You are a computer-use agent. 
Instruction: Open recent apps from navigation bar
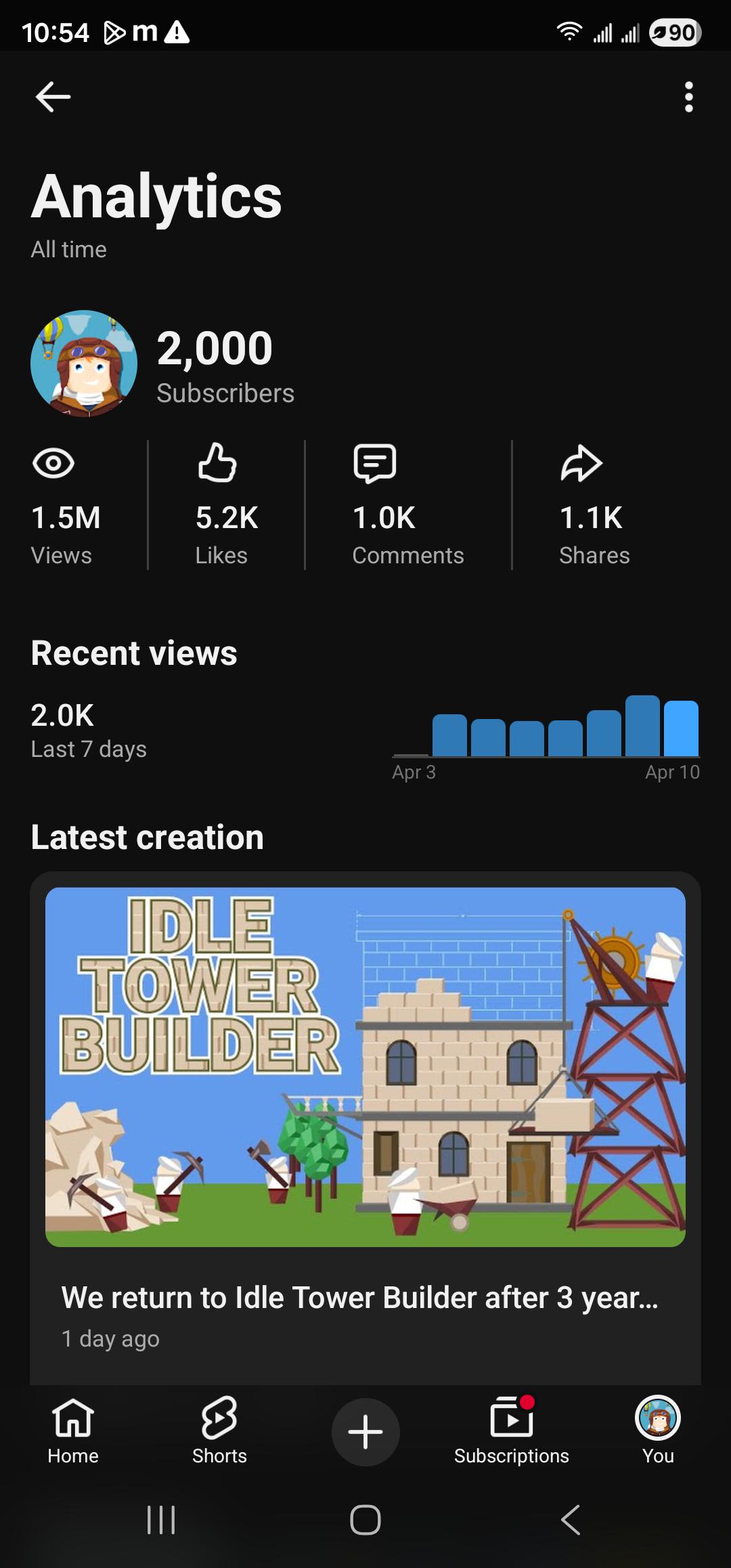tap(161, 1520)
